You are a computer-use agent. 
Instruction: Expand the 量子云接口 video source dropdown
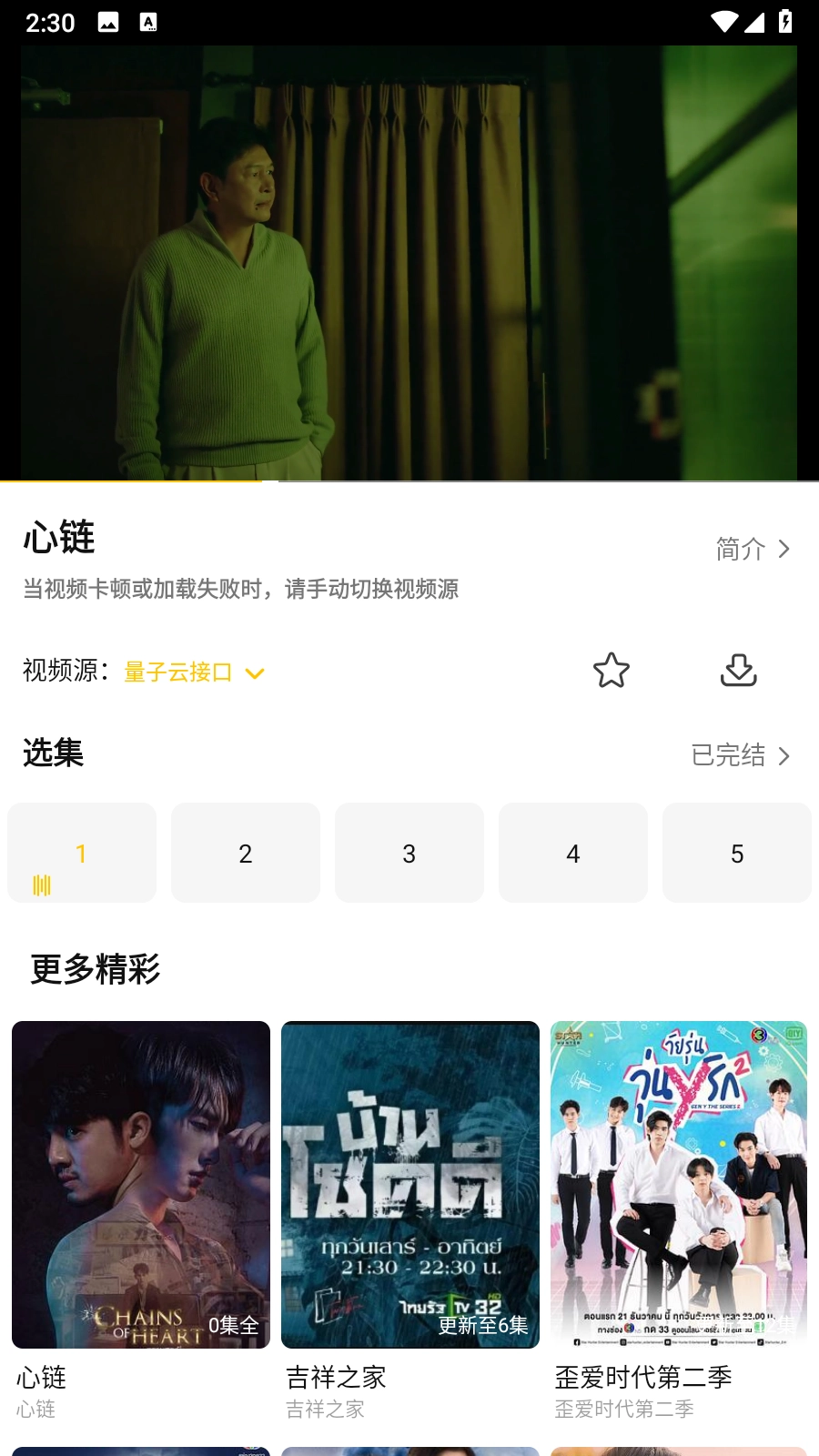[x=193, y=672]
